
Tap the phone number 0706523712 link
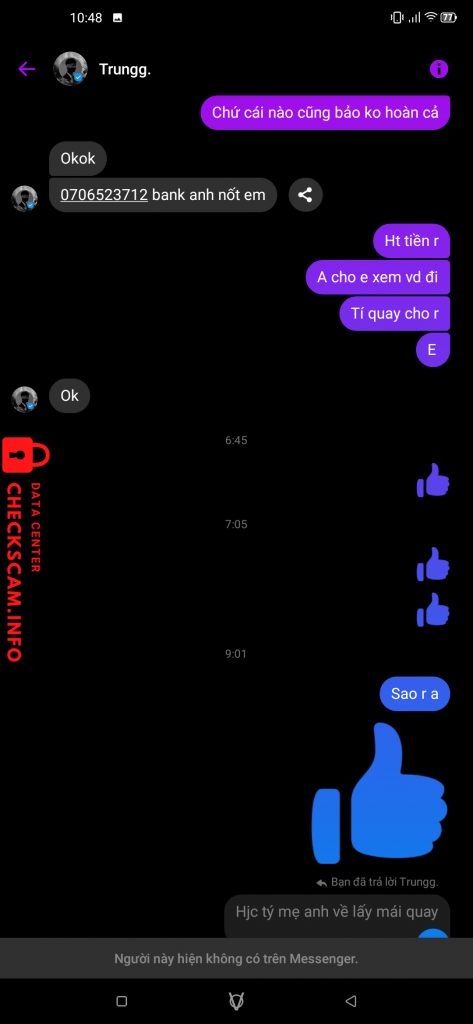coord(104,195)
